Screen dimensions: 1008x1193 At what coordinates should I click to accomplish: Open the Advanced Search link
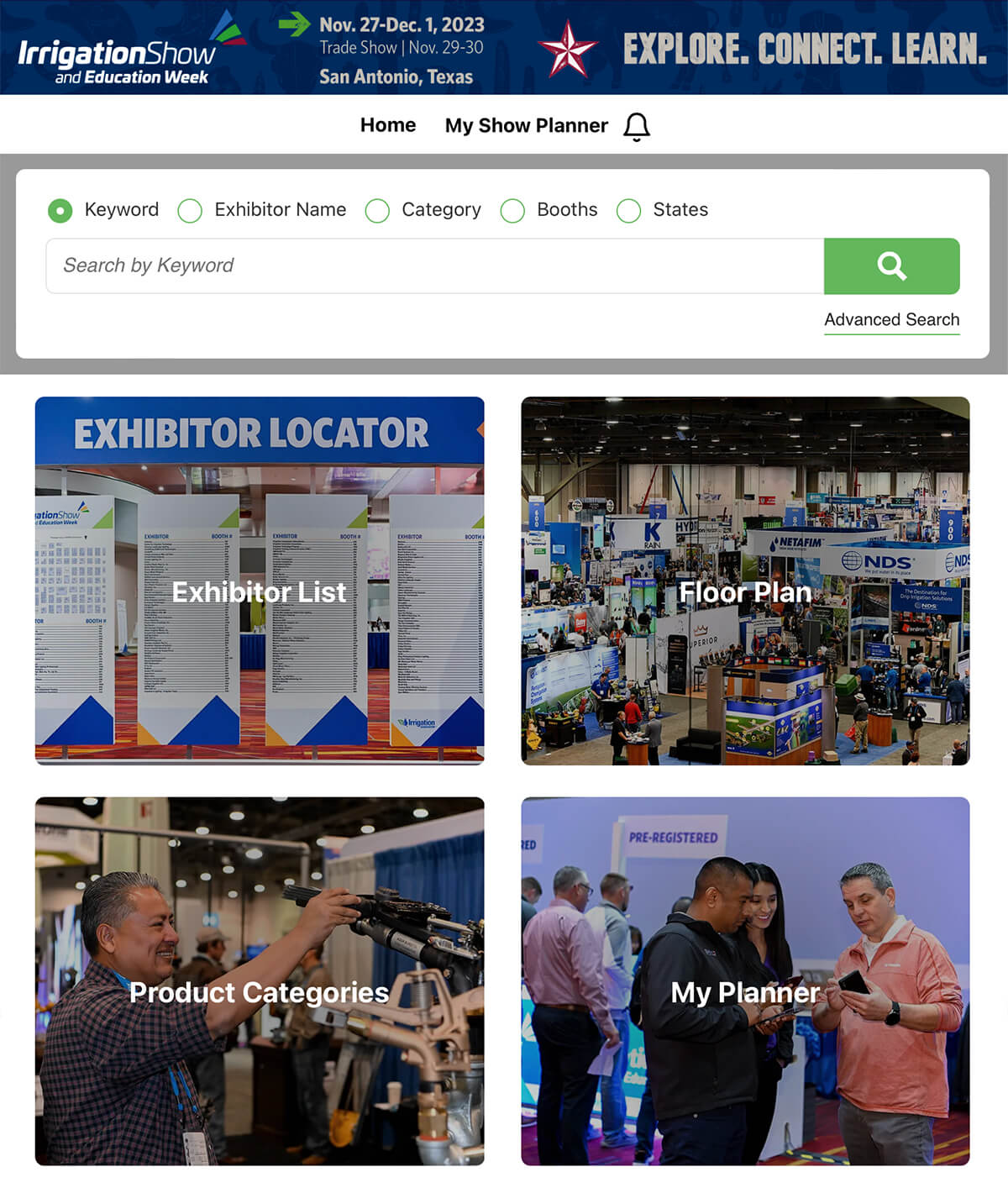[x=891, y=320]
